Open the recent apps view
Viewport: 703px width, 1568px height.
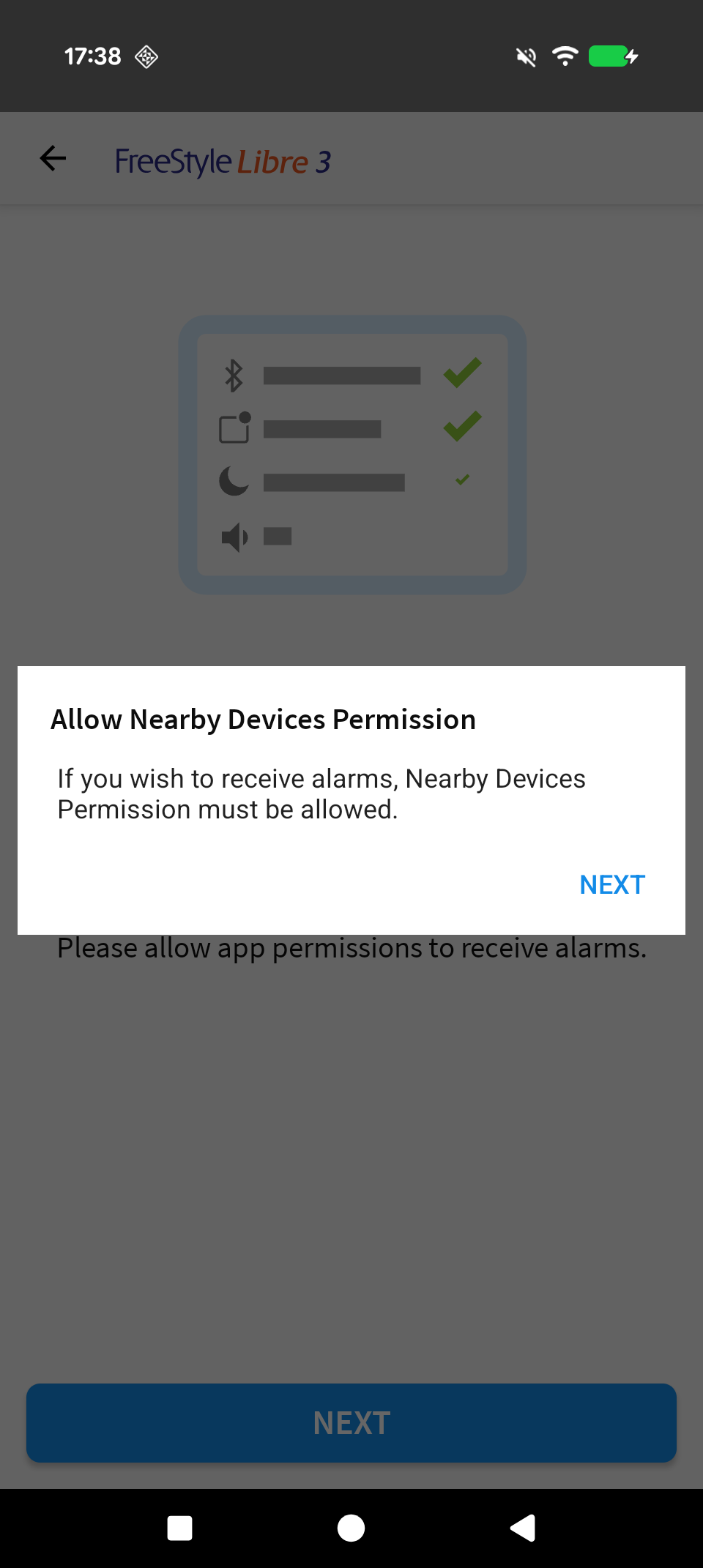click(x=179, y=1528)
